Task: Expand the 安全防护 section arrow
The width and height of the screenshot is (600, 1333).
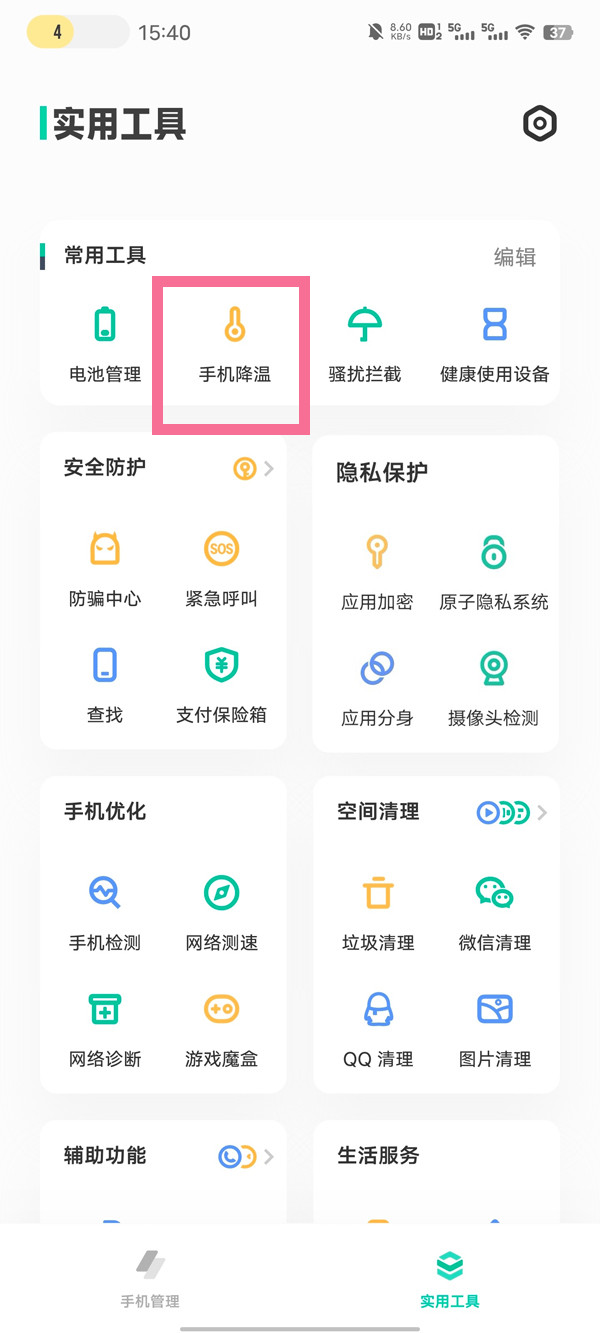Action: [x=268, y=468]
